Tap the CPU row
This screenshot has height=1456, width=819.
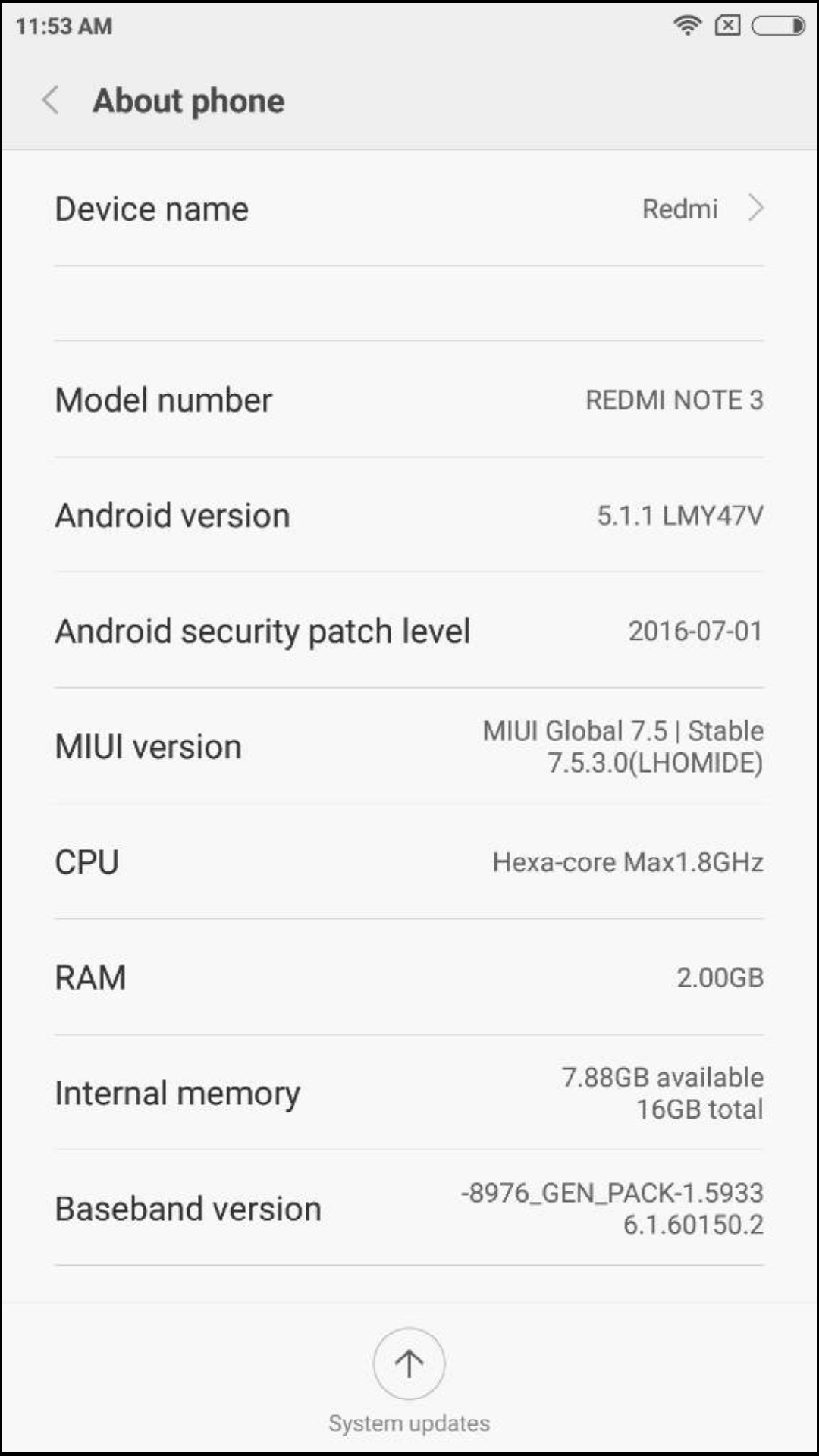pyautogui.click(x=409, y=862)
